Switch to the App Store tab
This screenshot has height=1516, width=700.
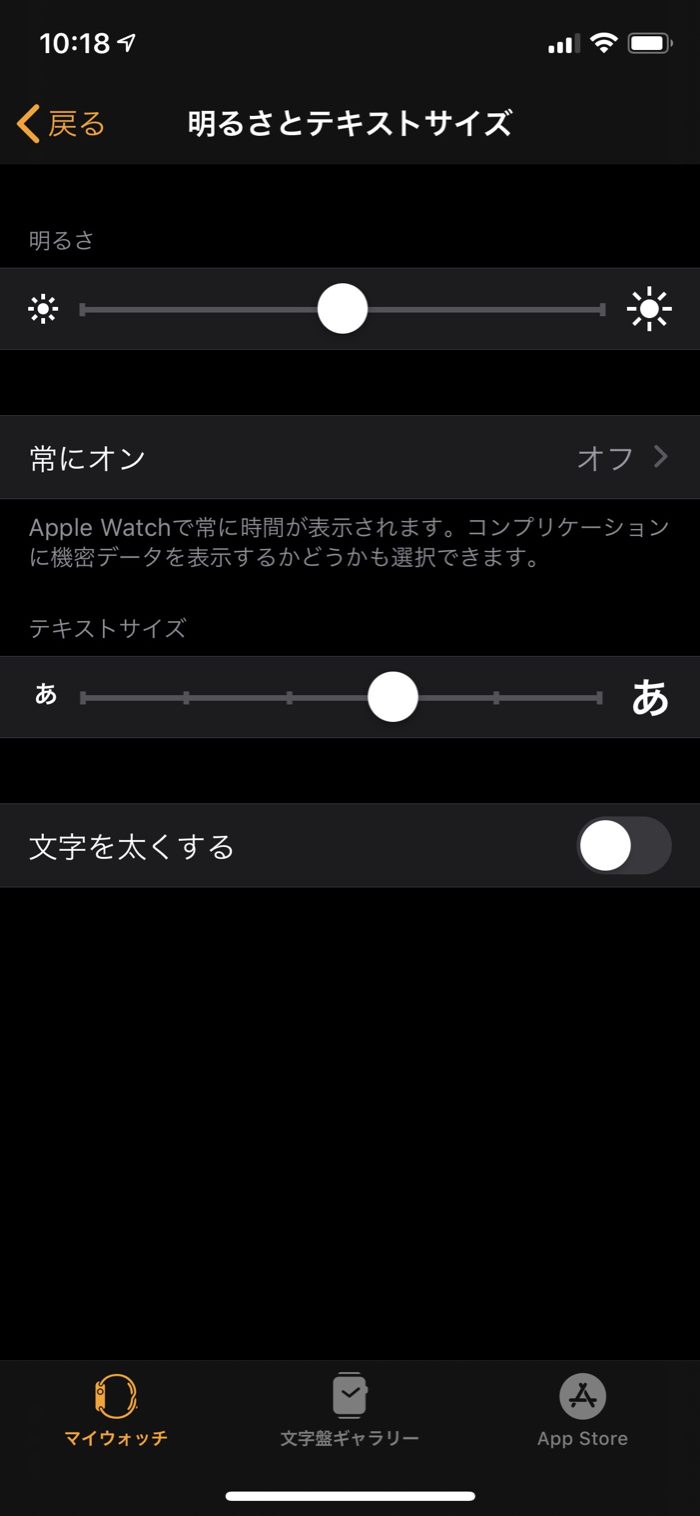pyautogui.click(x=583, y=1410)
